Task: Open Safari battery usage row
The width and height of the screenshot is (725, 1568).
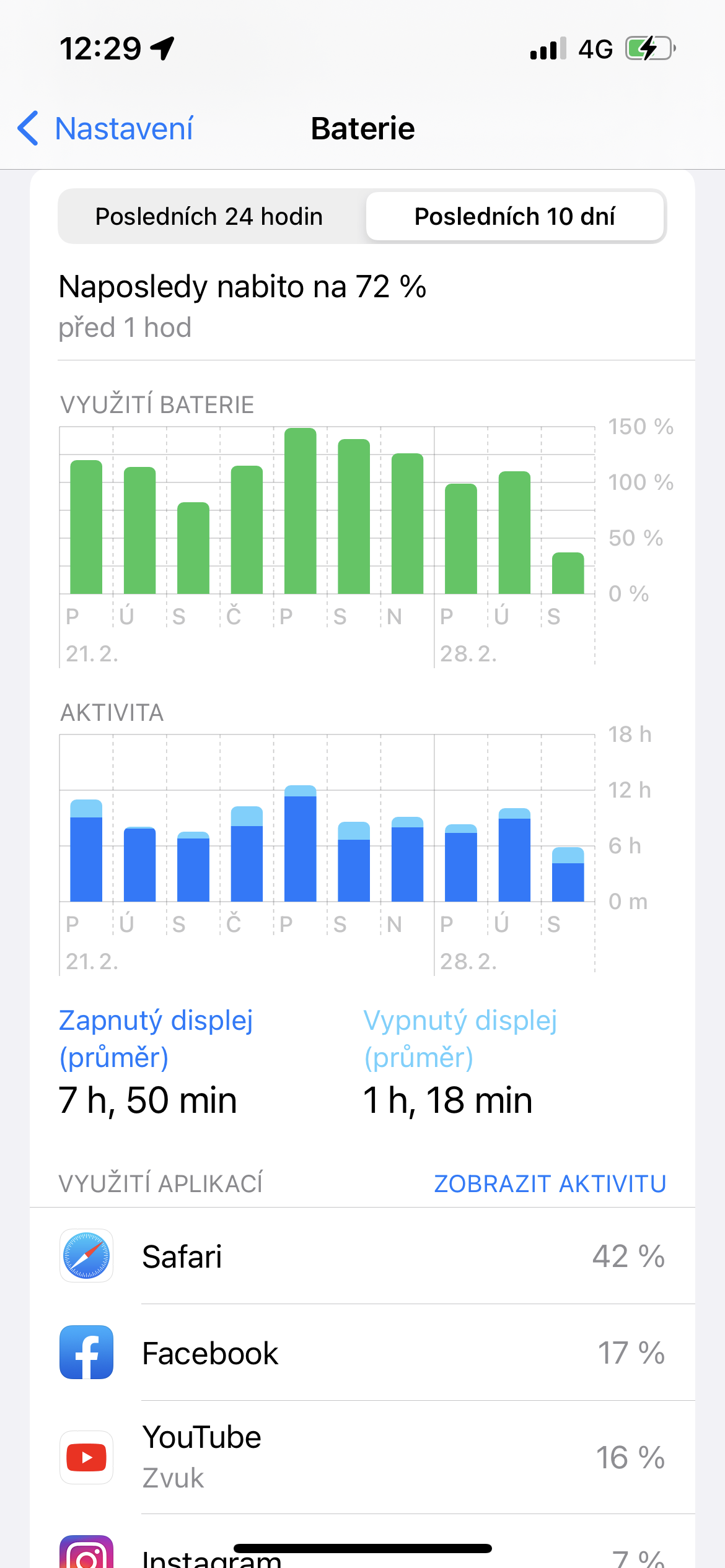Action: (362, 1256)
